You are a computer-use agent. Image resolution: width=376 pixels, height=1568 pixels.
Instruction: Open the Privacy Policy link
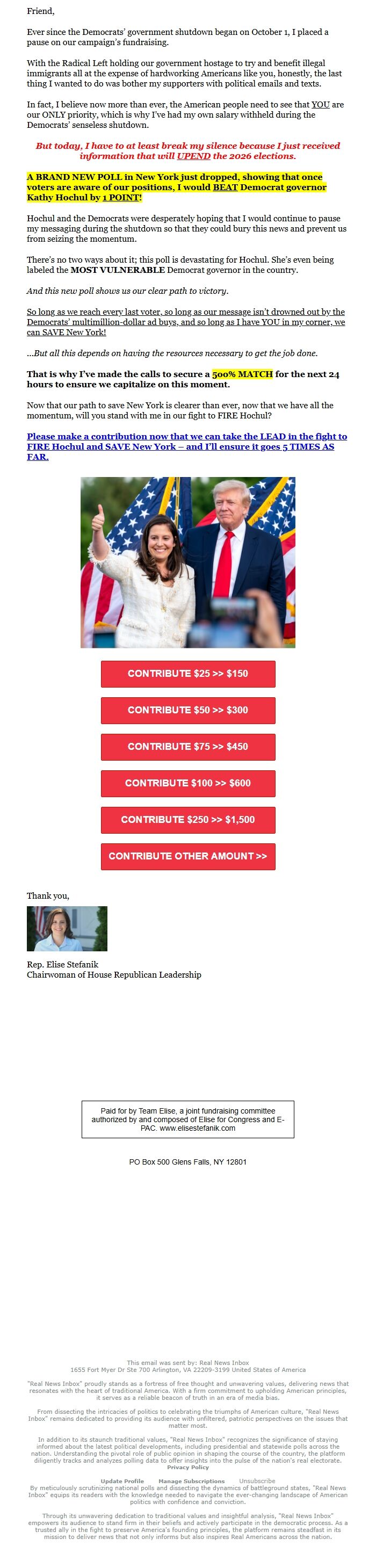coord(187,1467)
